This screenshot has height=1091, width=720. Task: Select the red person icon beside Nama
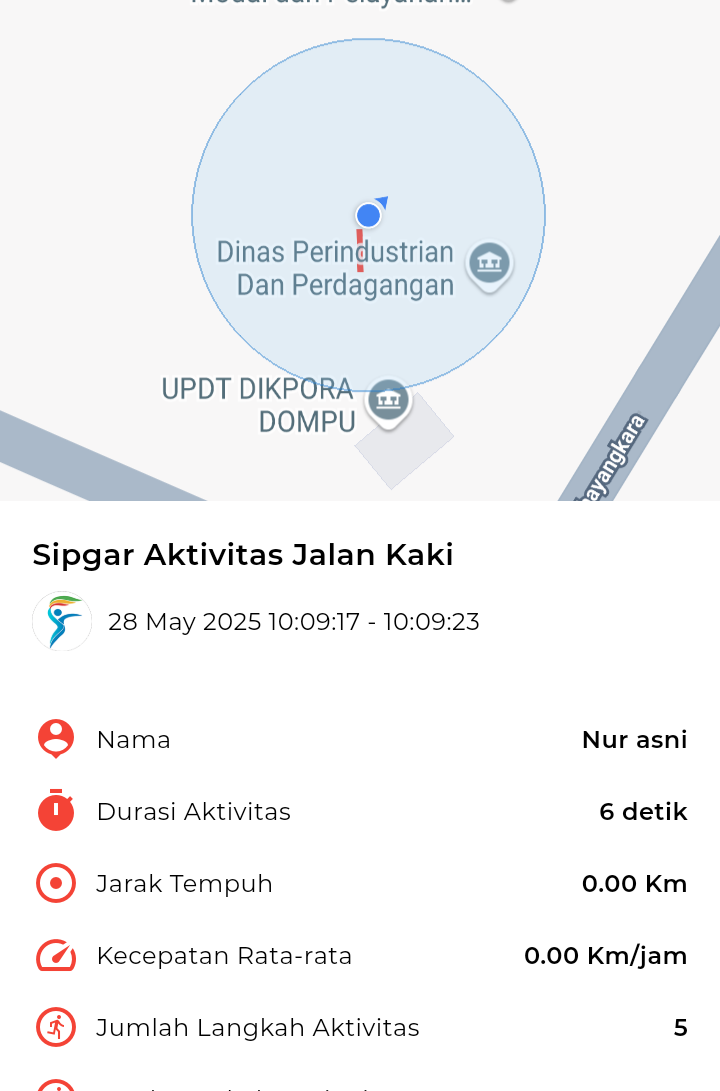pyautogui.click(x=55, y=739)
